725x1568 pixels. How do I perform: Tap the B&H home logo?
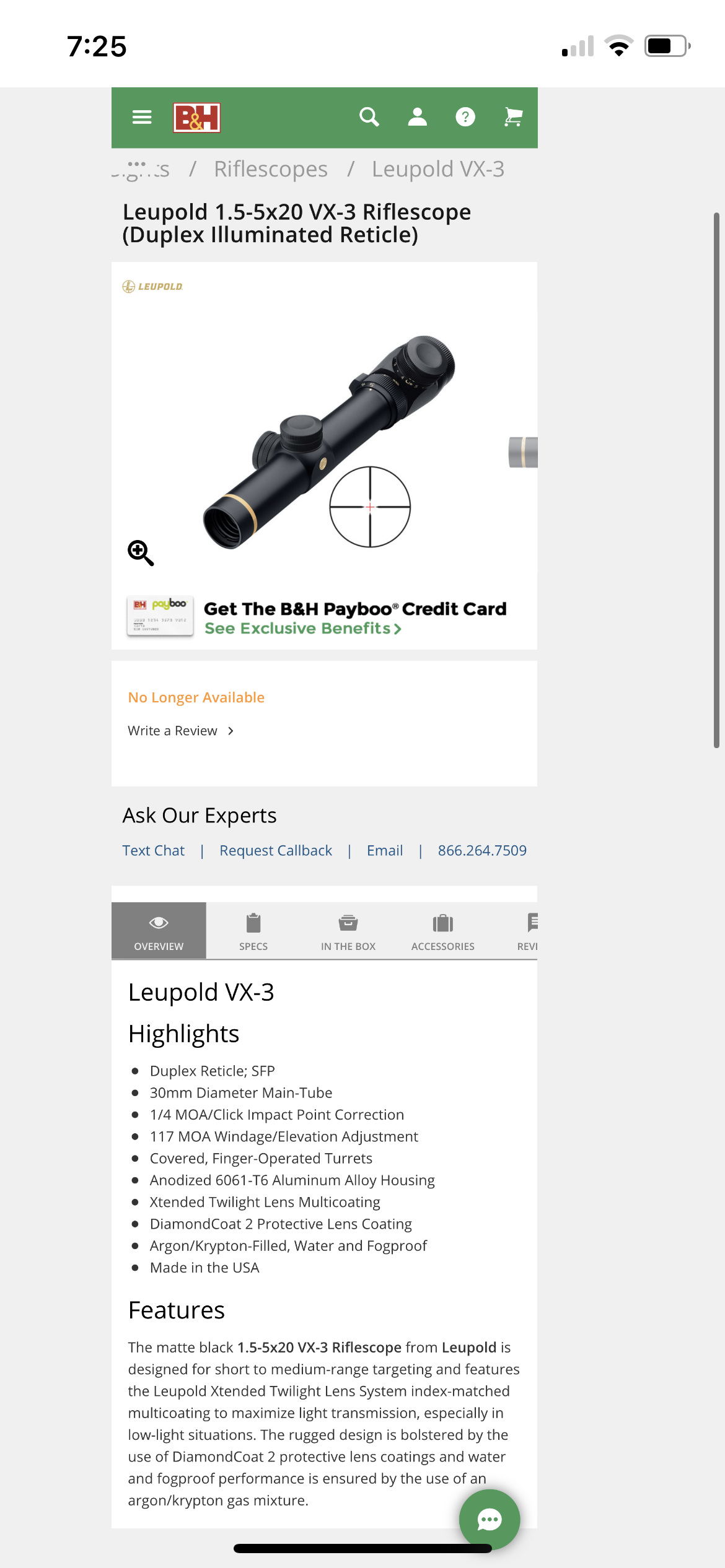click(x=196, y=118)
